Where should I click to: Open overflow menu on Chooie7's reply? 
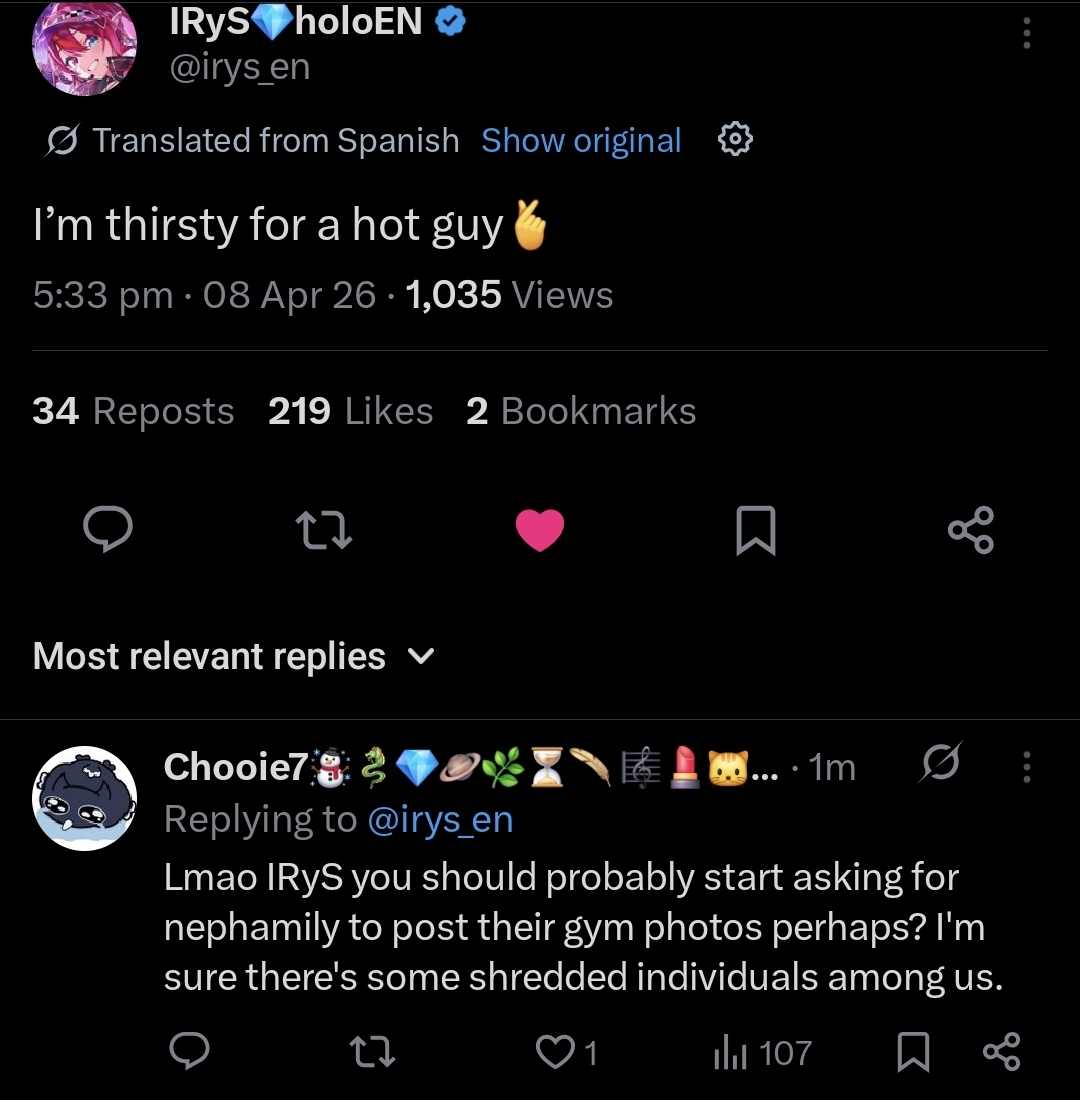point(1025,767)
